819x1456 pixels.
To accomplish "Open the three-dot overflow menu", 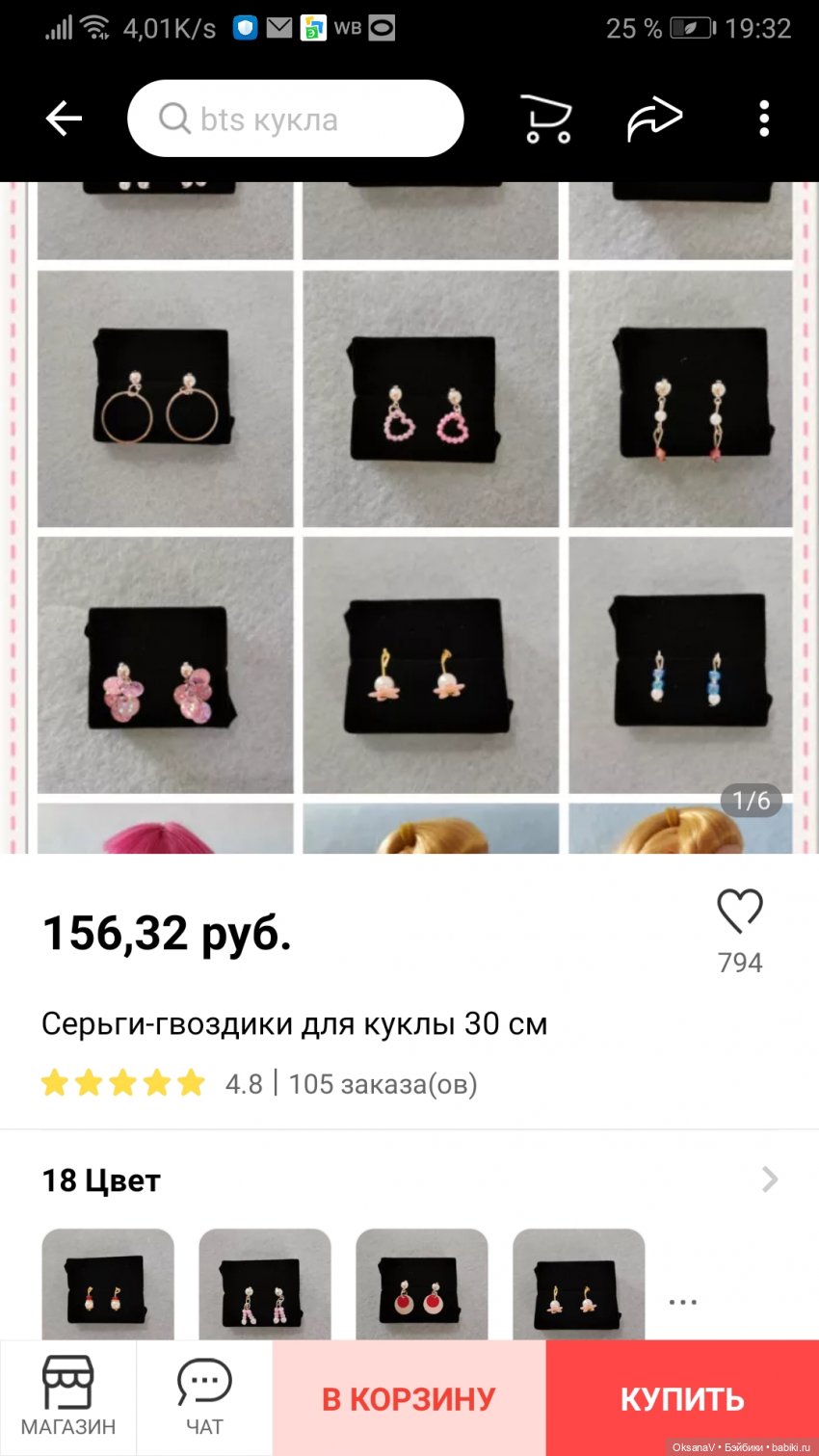I will (x=763, y=118).
